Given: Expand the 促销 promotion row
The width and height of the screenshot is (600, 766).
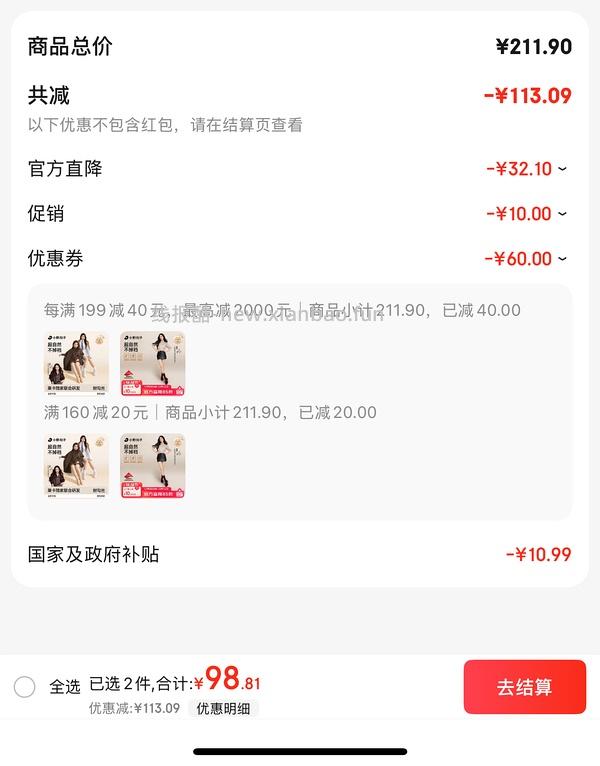Looking at the screenshot, I should click(562, 214).
